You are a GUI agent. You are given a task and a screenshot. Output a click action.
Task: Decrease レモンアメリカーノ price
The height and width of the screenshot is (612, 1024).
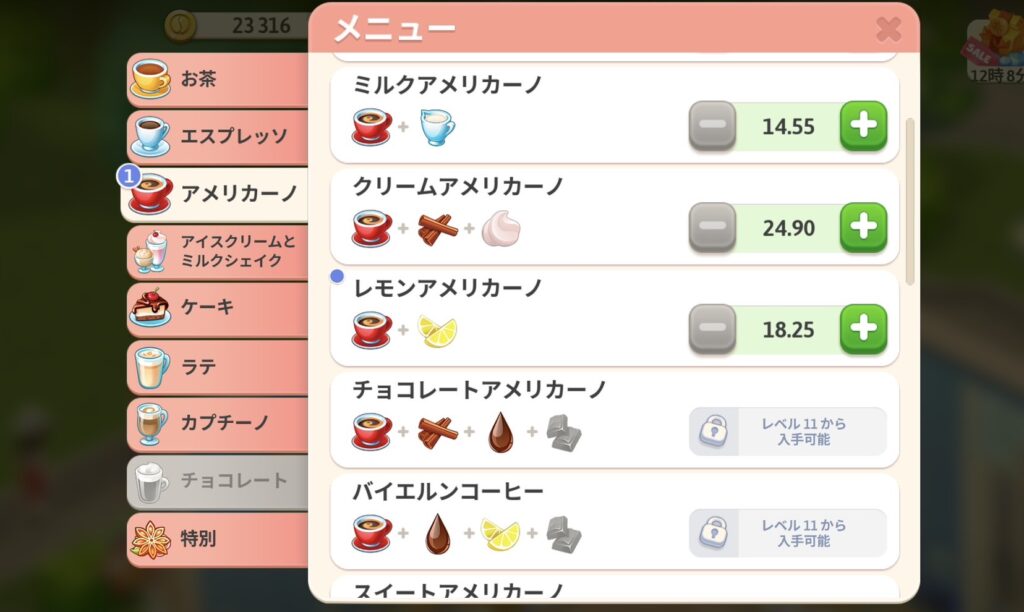712,329
